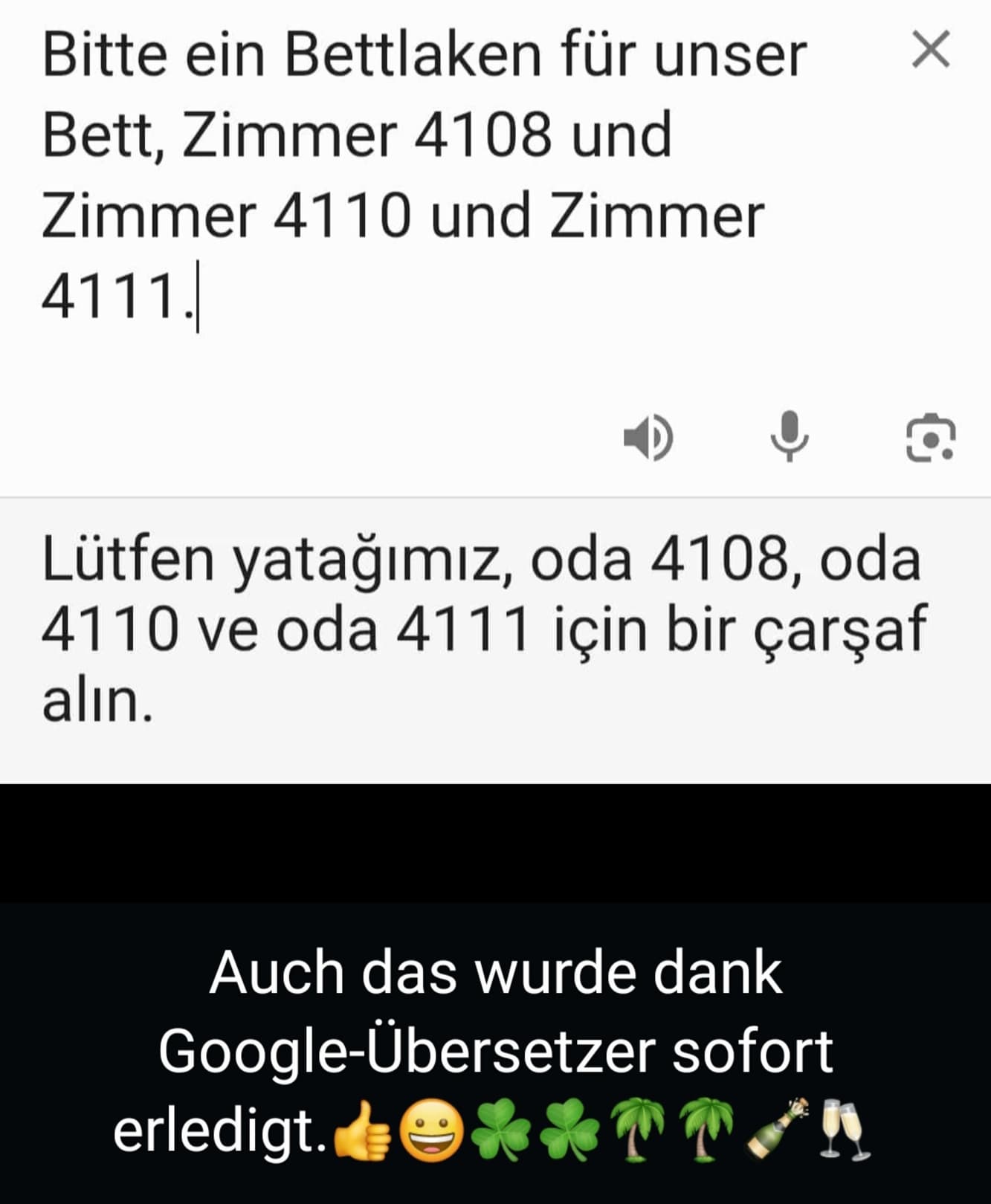Screen dimensions: 991x1204
Task: Edit the German text about Bettlaken
Action: (x=424, y=175)
